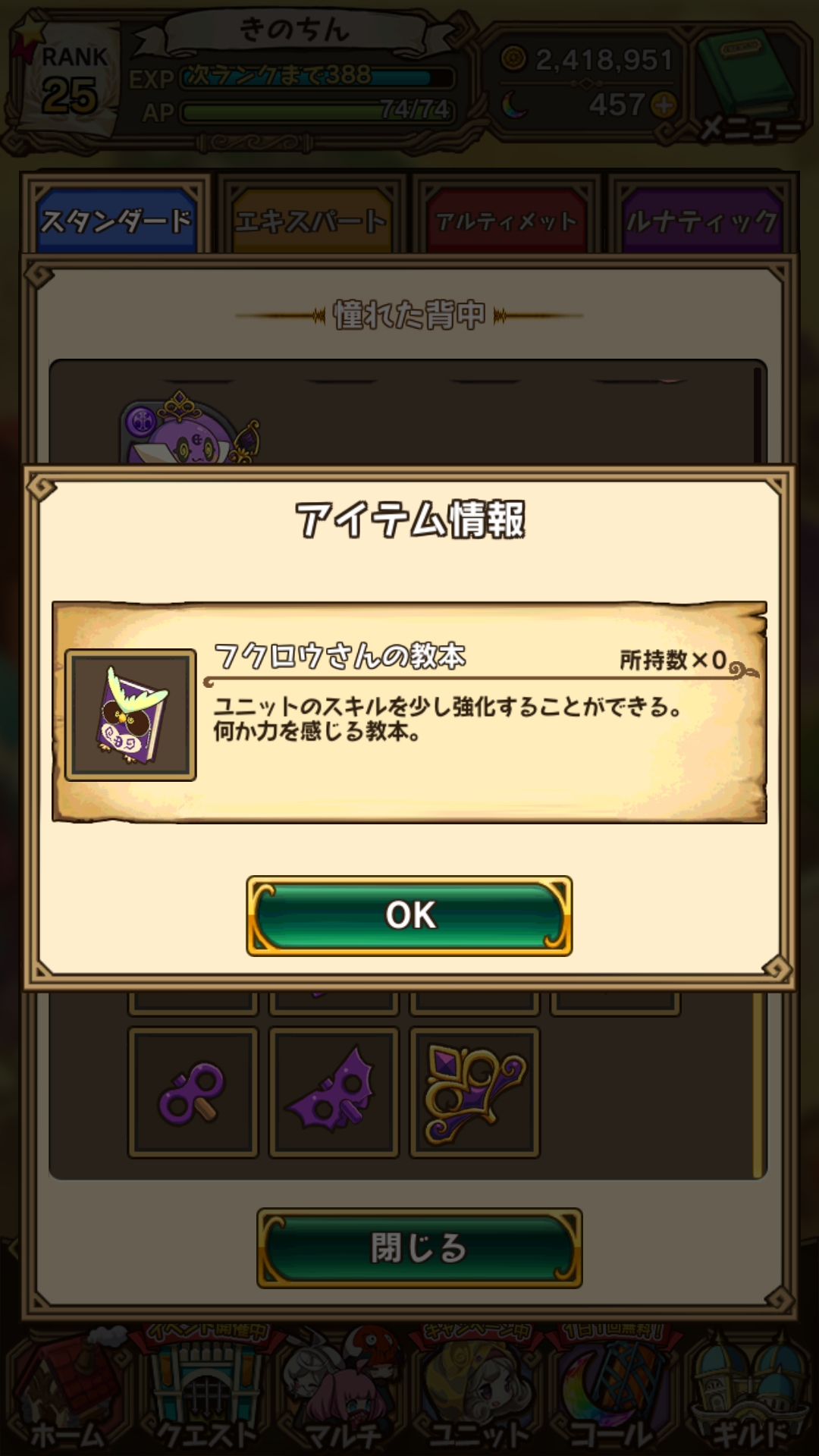This screenshot has width=819, height=1456.
Task: Go to ホーム in the bottom navigation
Action: point(67,1395)
